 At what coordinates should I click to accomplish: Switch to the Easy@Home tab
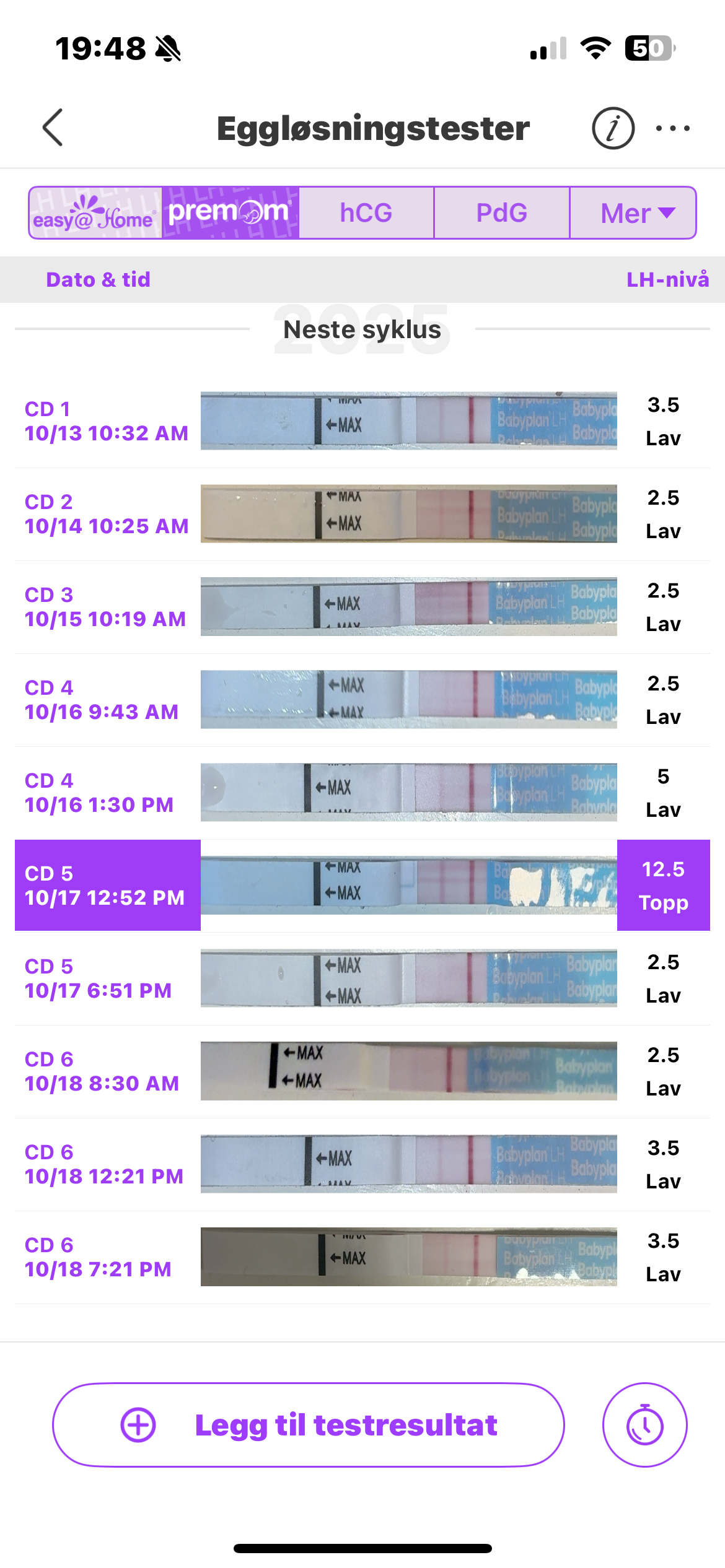point(95,213)
